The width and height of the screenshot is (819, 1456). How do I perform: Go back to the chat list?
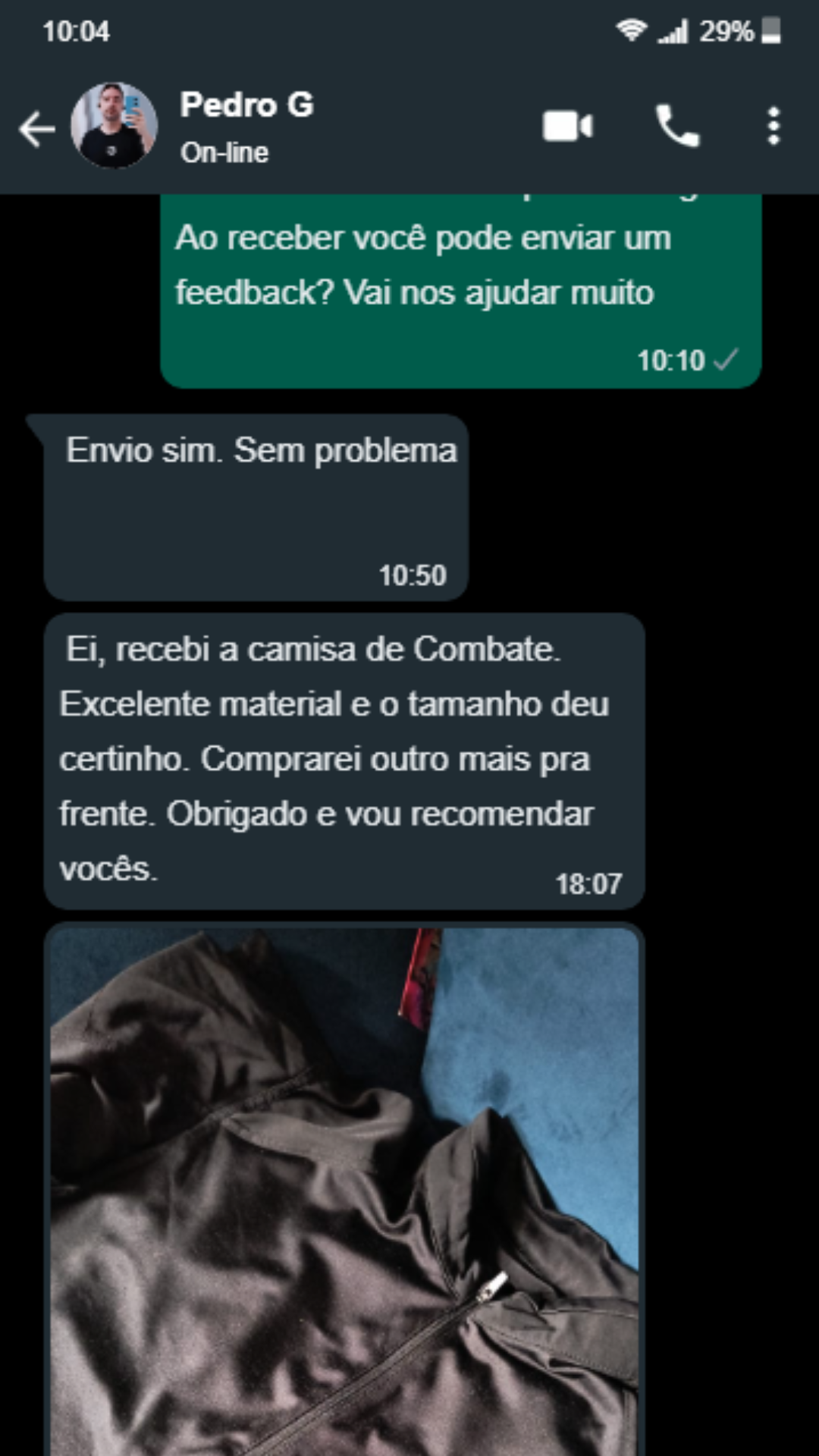click(36, 128)
